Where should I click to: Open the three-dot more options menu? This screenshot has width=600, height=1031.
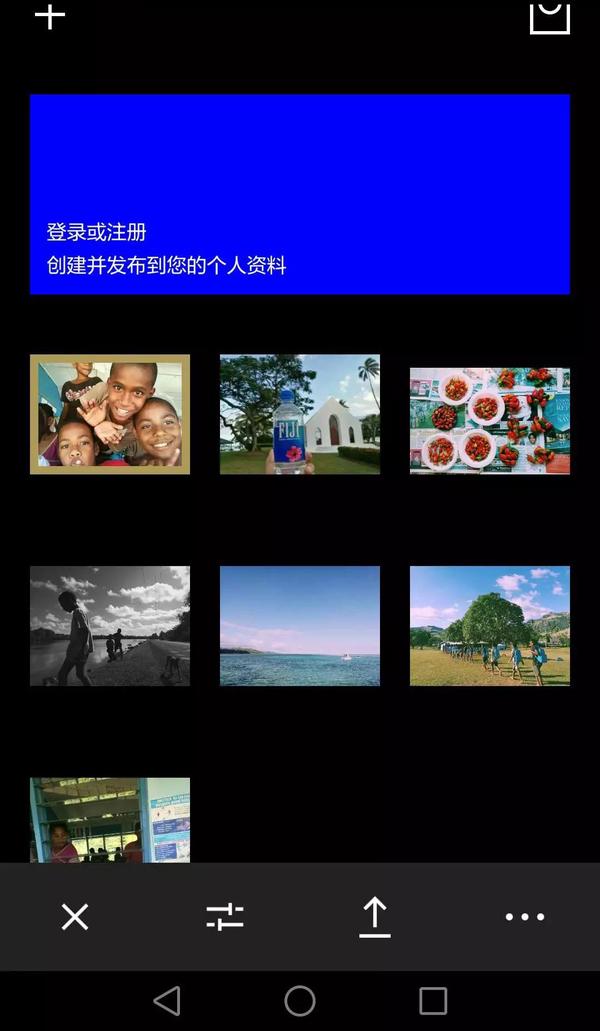click(525, 916)
